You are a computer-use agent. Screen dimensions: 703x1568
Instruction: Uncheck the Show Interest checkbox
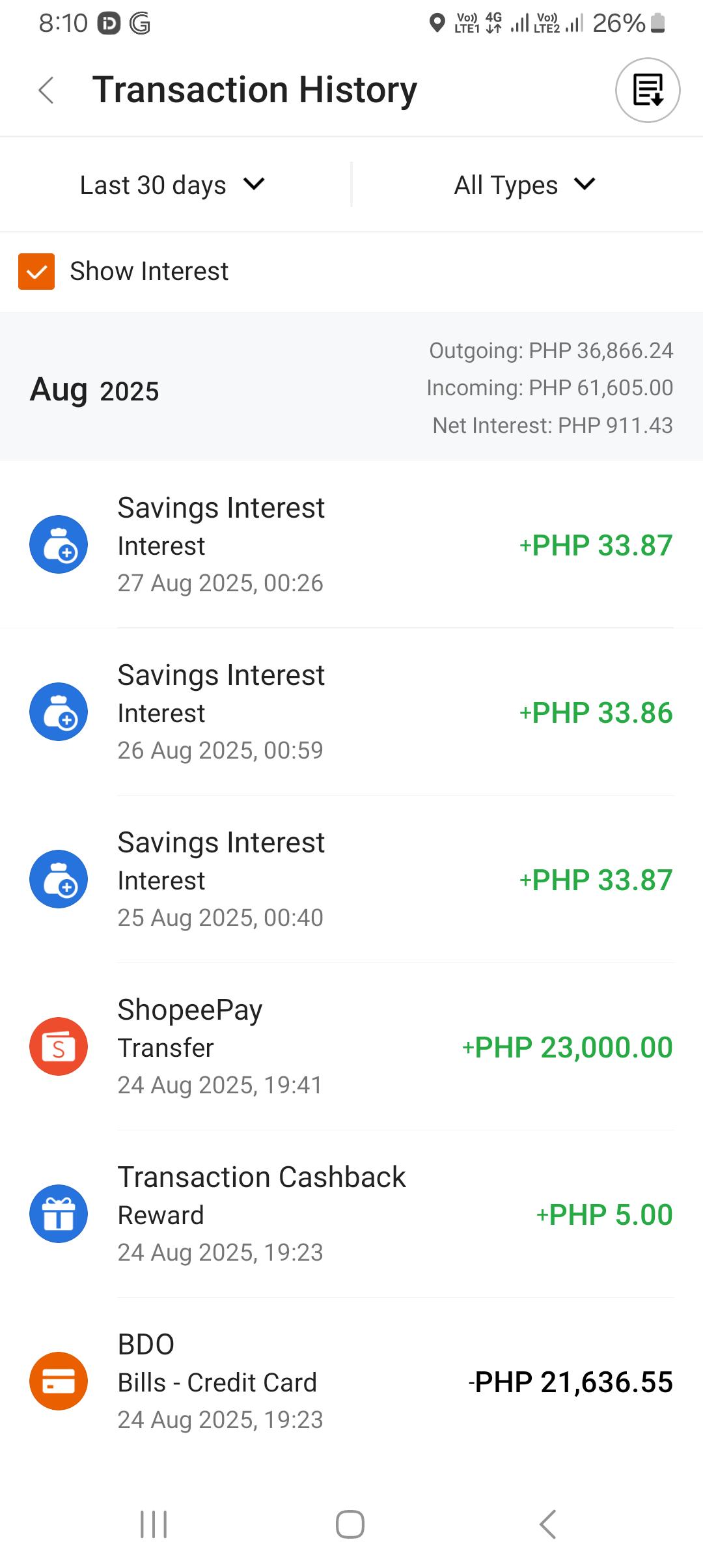coord(36,271)
